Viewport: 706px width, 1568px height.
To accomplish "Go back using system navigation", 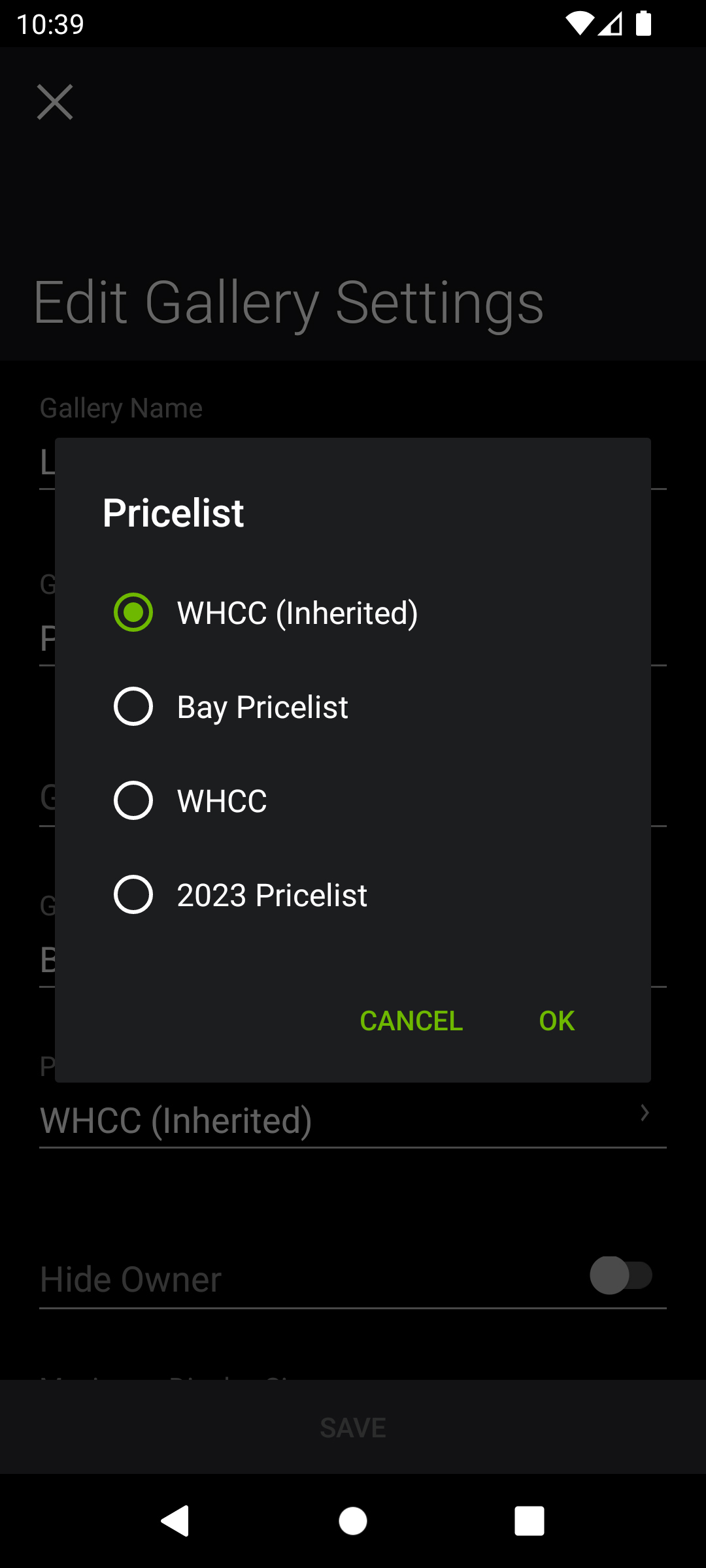I will [175, 1521].
